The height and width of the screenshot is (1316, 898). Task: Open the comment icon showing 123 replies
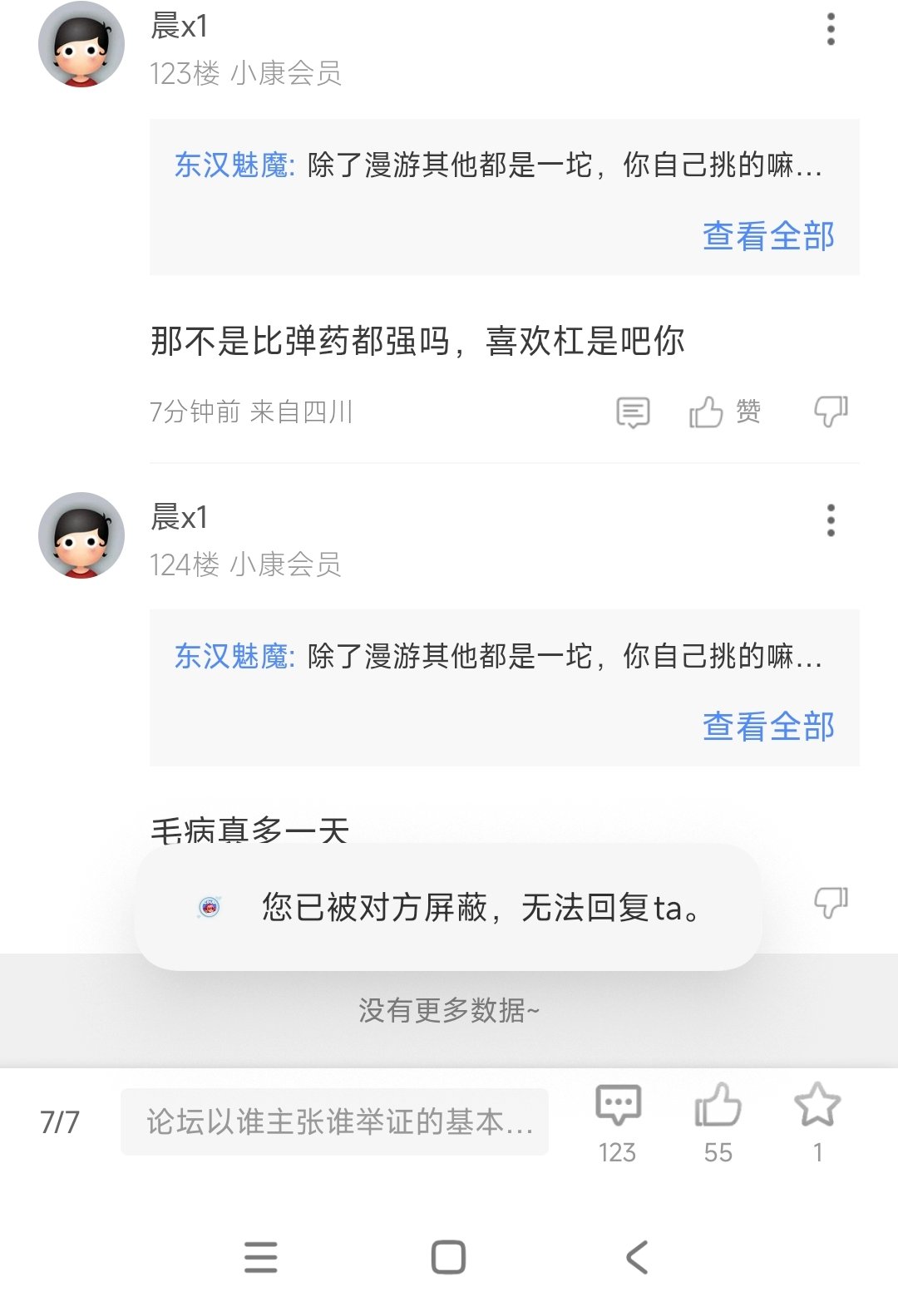(x=618, y=1106)
